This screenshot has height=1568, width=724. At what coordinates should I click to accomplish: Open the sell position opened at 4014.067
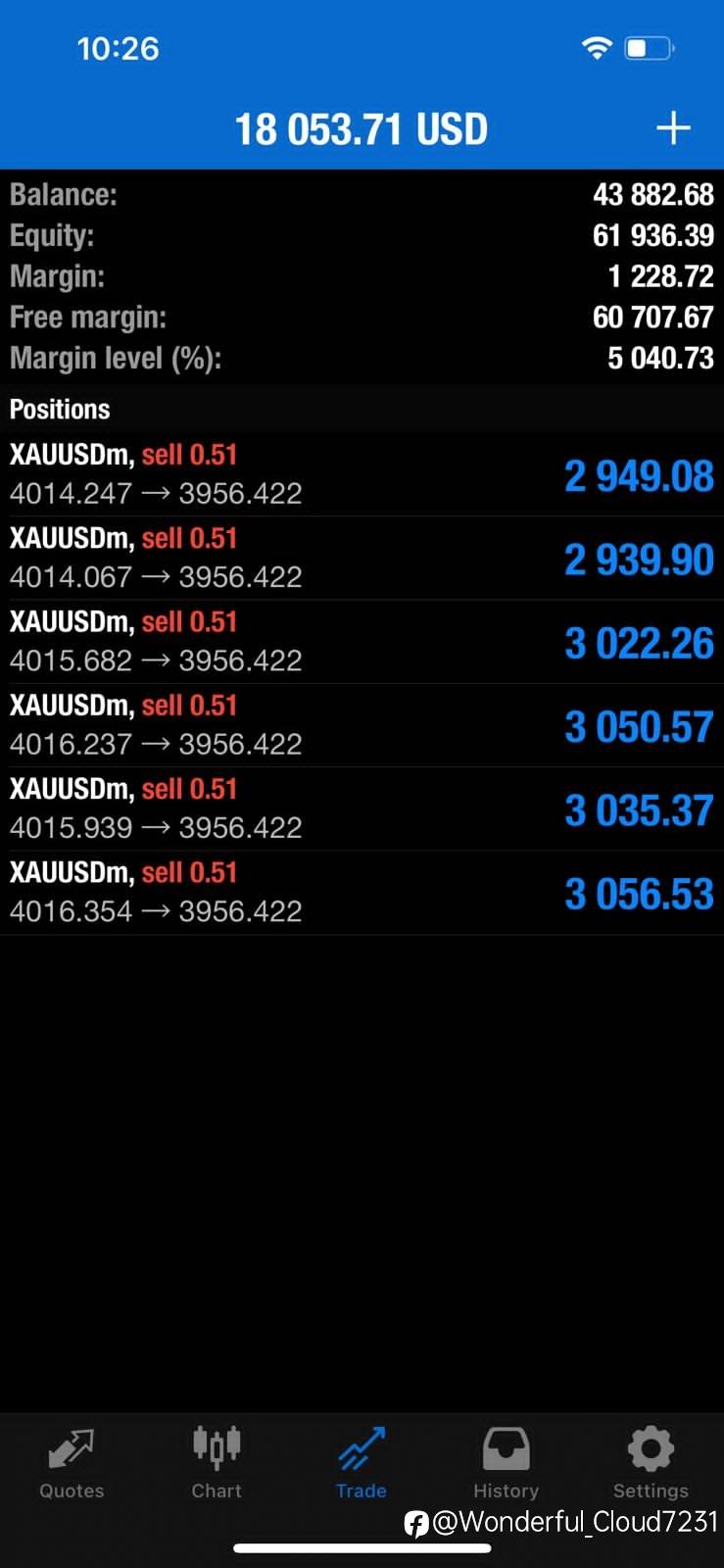pos(362,559)
